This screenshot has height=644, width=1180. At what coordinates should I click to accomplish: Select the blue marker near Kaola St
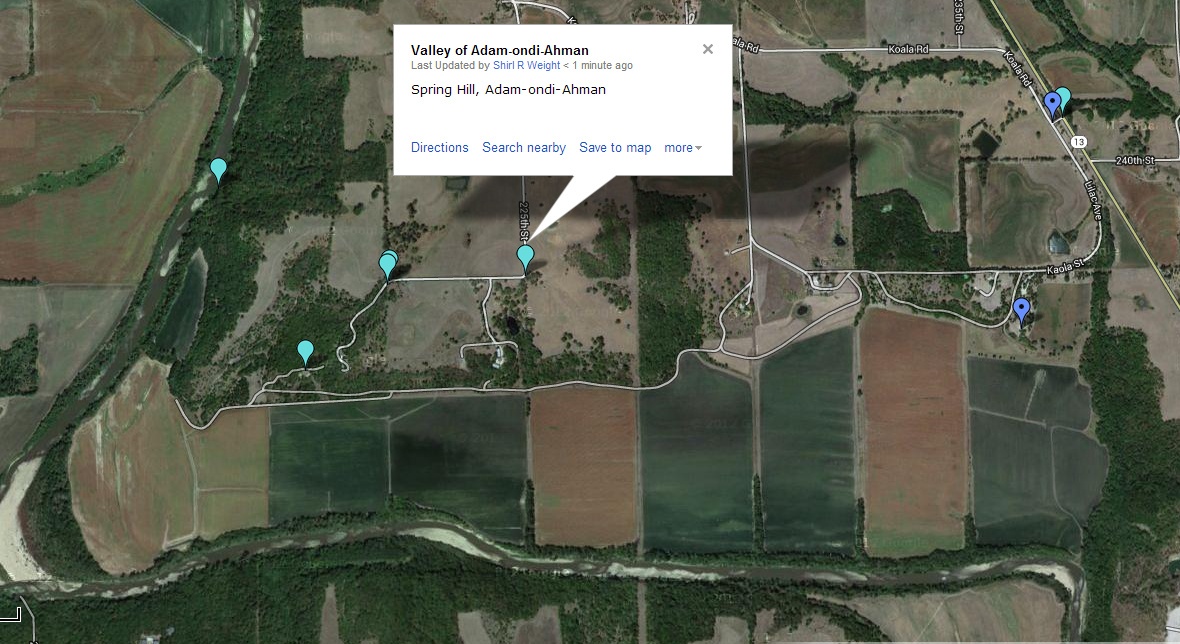(1020, 309)
